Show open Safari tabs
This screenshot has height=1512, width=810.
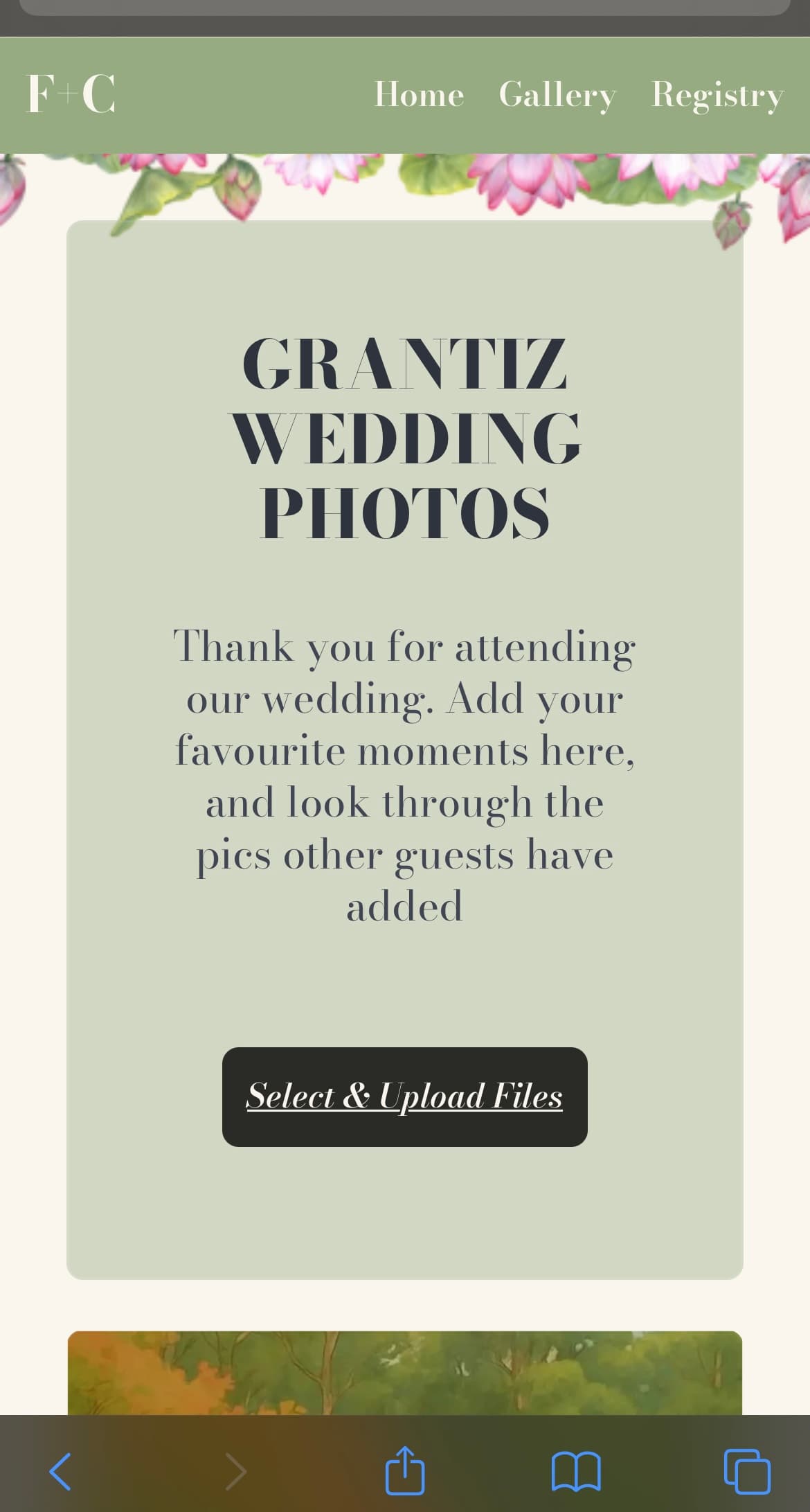click(746, 1471)
